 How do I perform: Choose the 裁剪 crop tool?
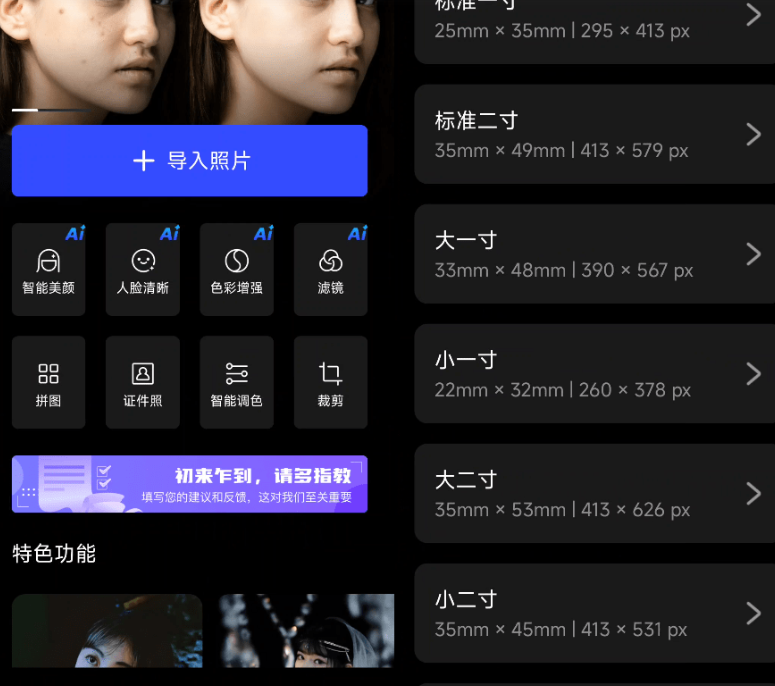330,383
